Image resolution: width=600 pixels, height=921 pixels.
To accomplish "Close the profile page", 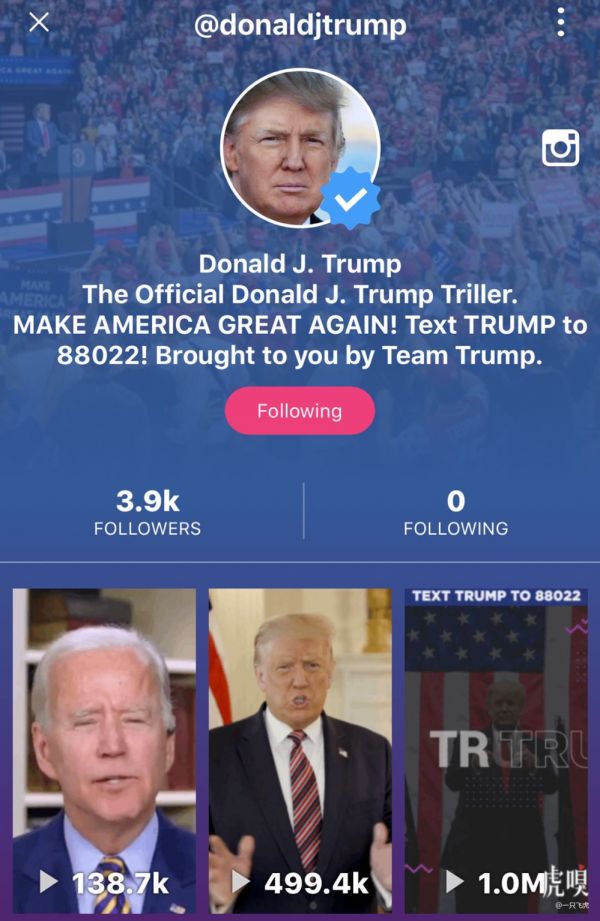I will click(x=39, y=22).
